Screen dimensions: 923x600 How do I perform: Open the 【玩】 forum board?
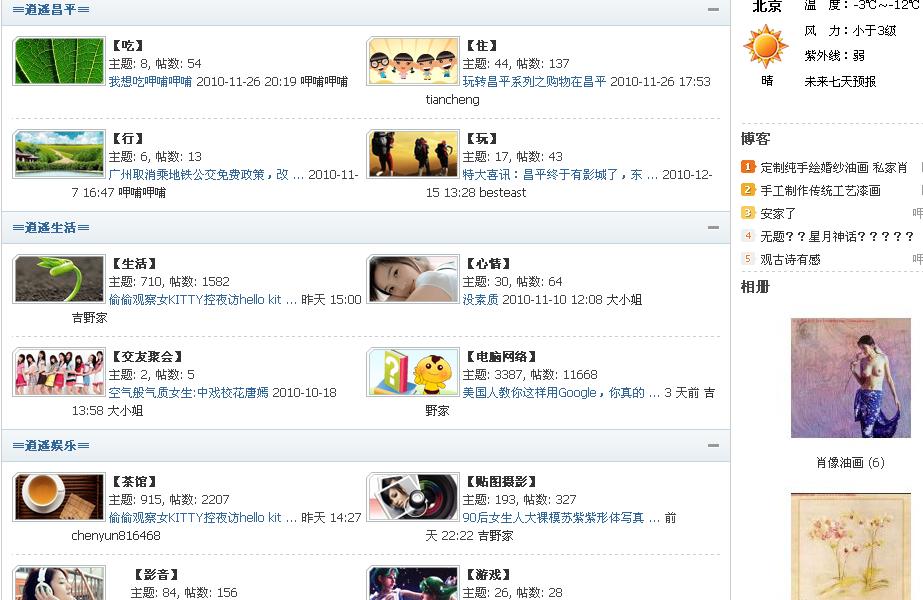[x=481, y=139]
